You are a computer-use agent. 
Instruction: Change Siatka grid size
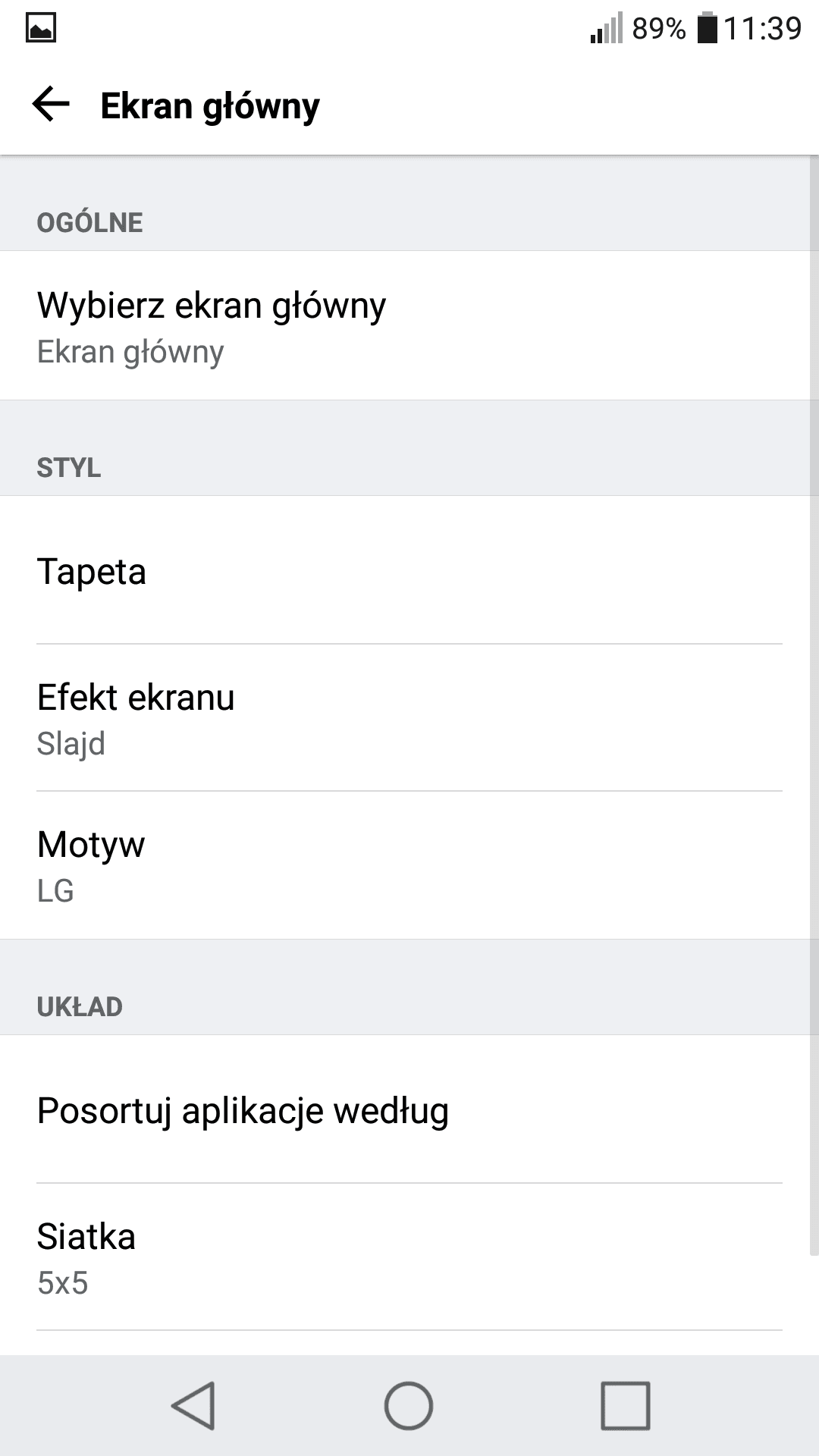[x=409, y=1258]
